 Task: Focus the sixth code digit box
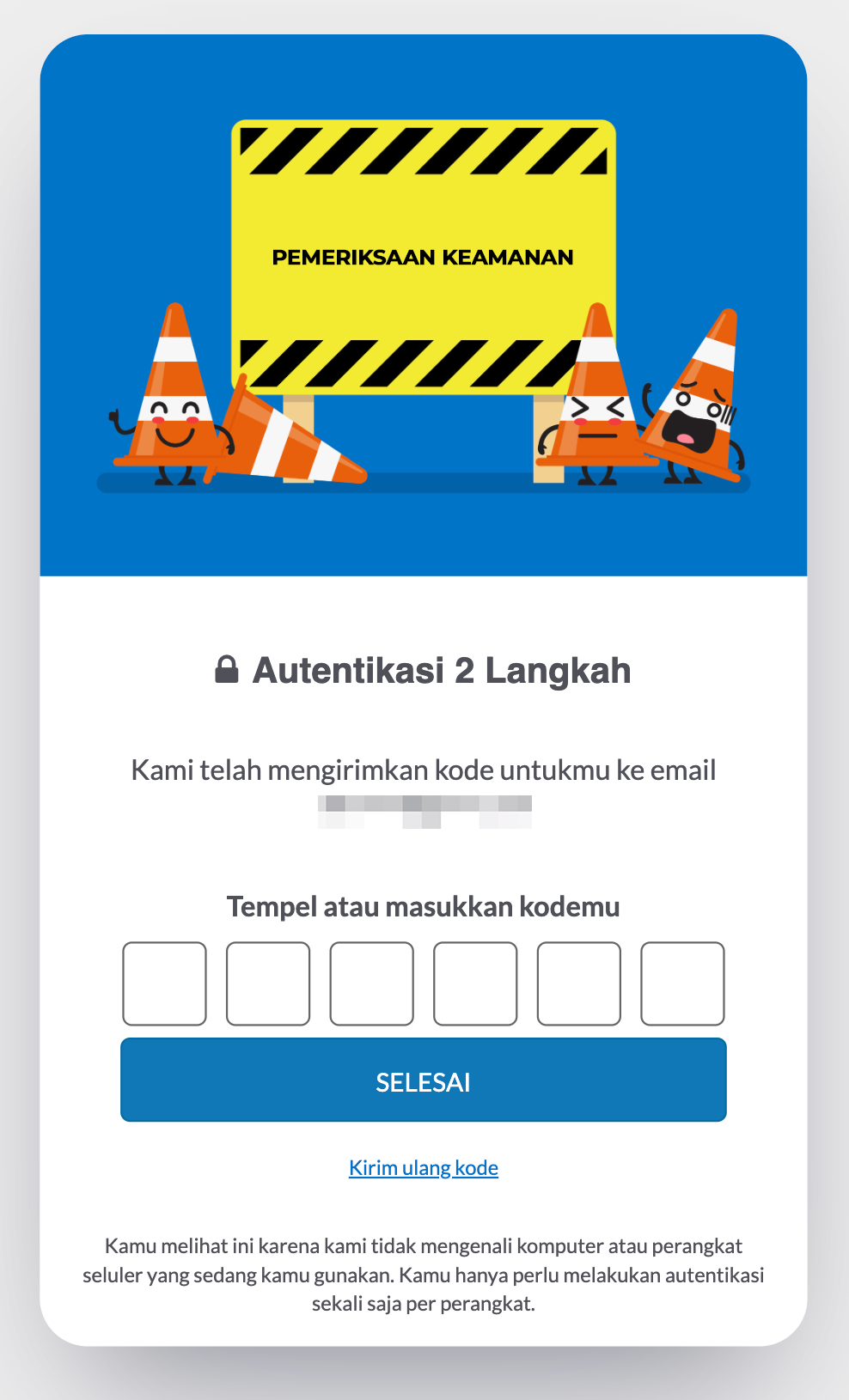click(682, 983)
